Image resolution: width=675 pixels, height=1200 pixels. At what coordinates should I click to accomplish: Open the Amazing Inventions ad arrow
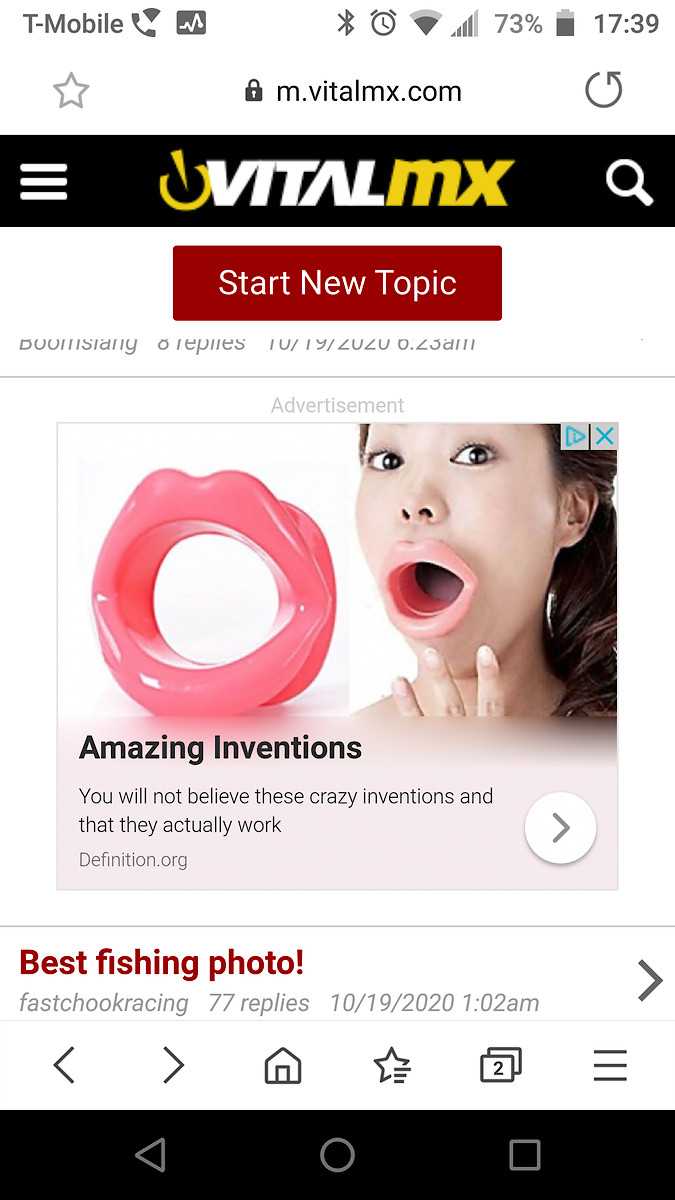point(560,828)
